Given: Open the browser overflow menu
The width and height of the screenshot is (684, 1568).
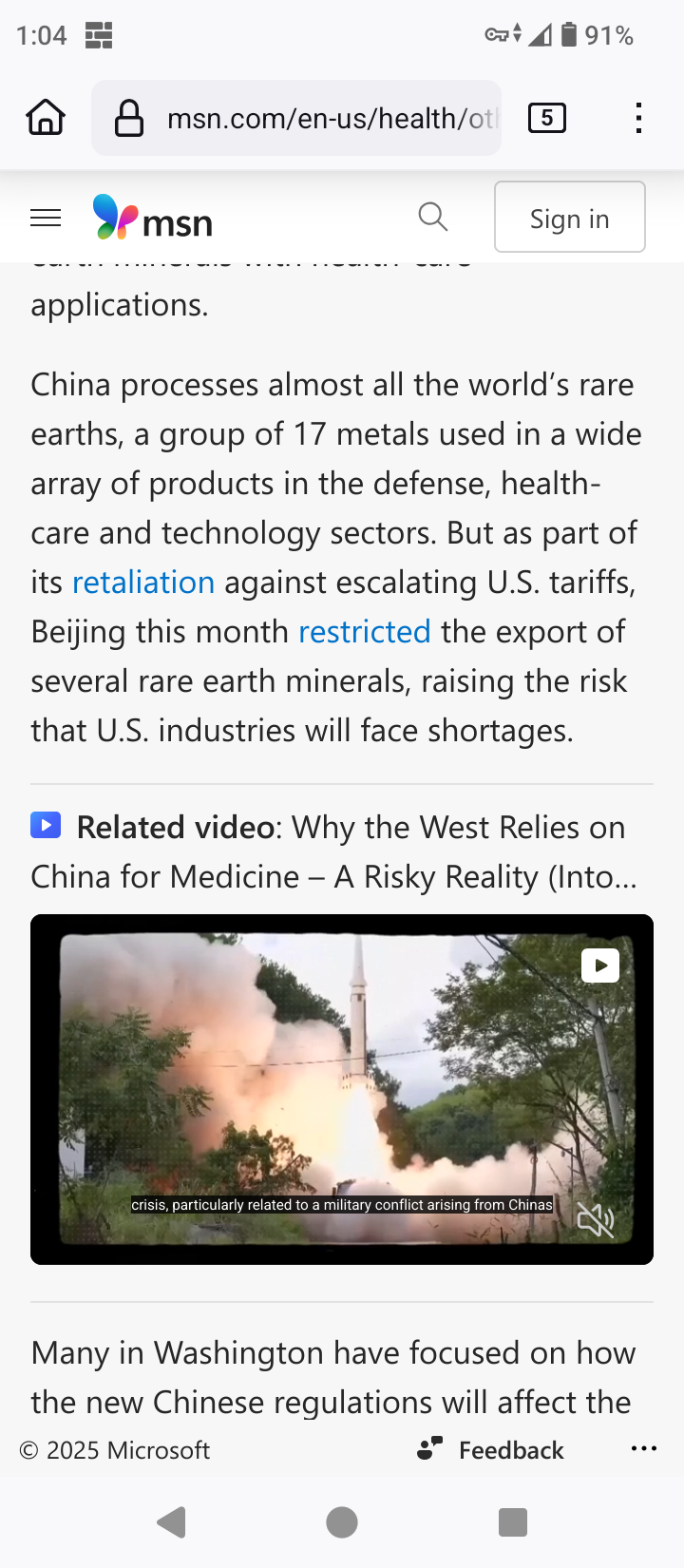Looking at the screenshot, I should [x=639, y=118].
